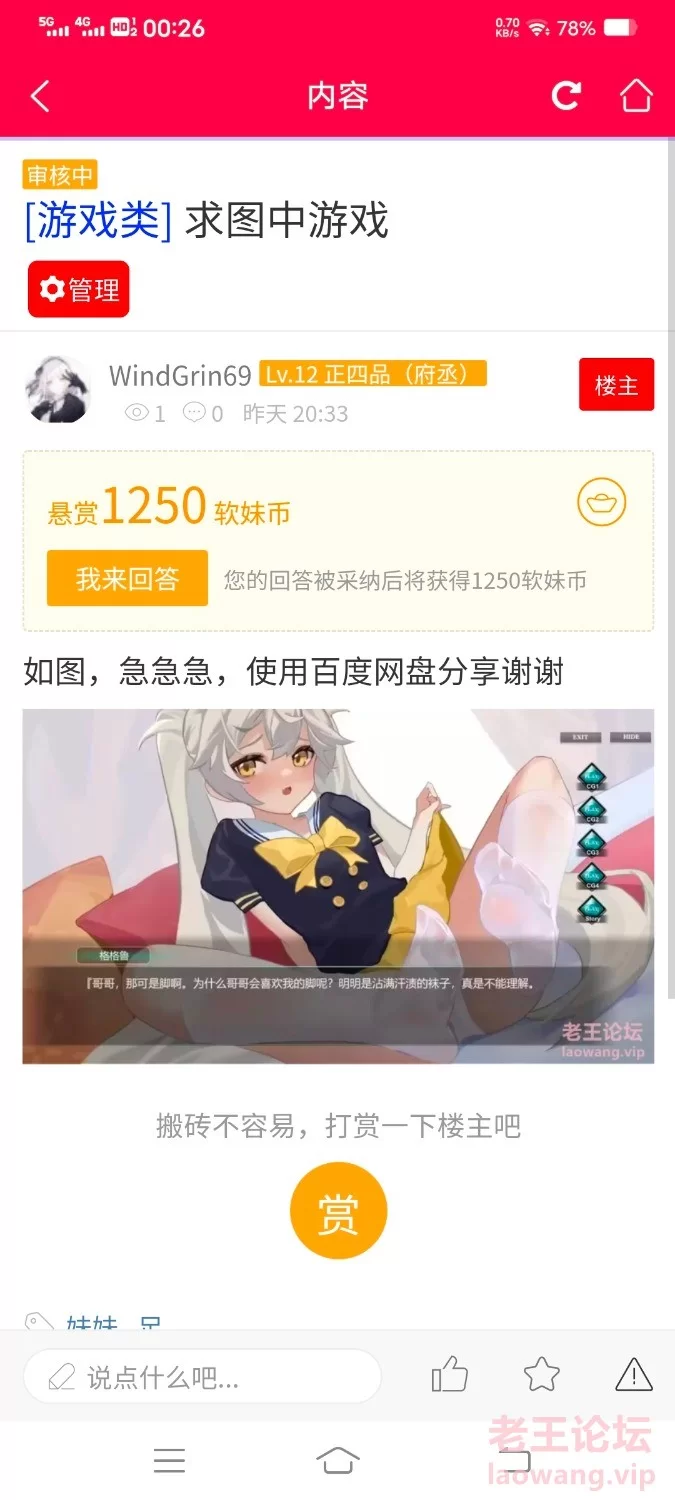Tap the 说点什么吧 comment field
The image size is (675, 1500).
[202, 1377]
